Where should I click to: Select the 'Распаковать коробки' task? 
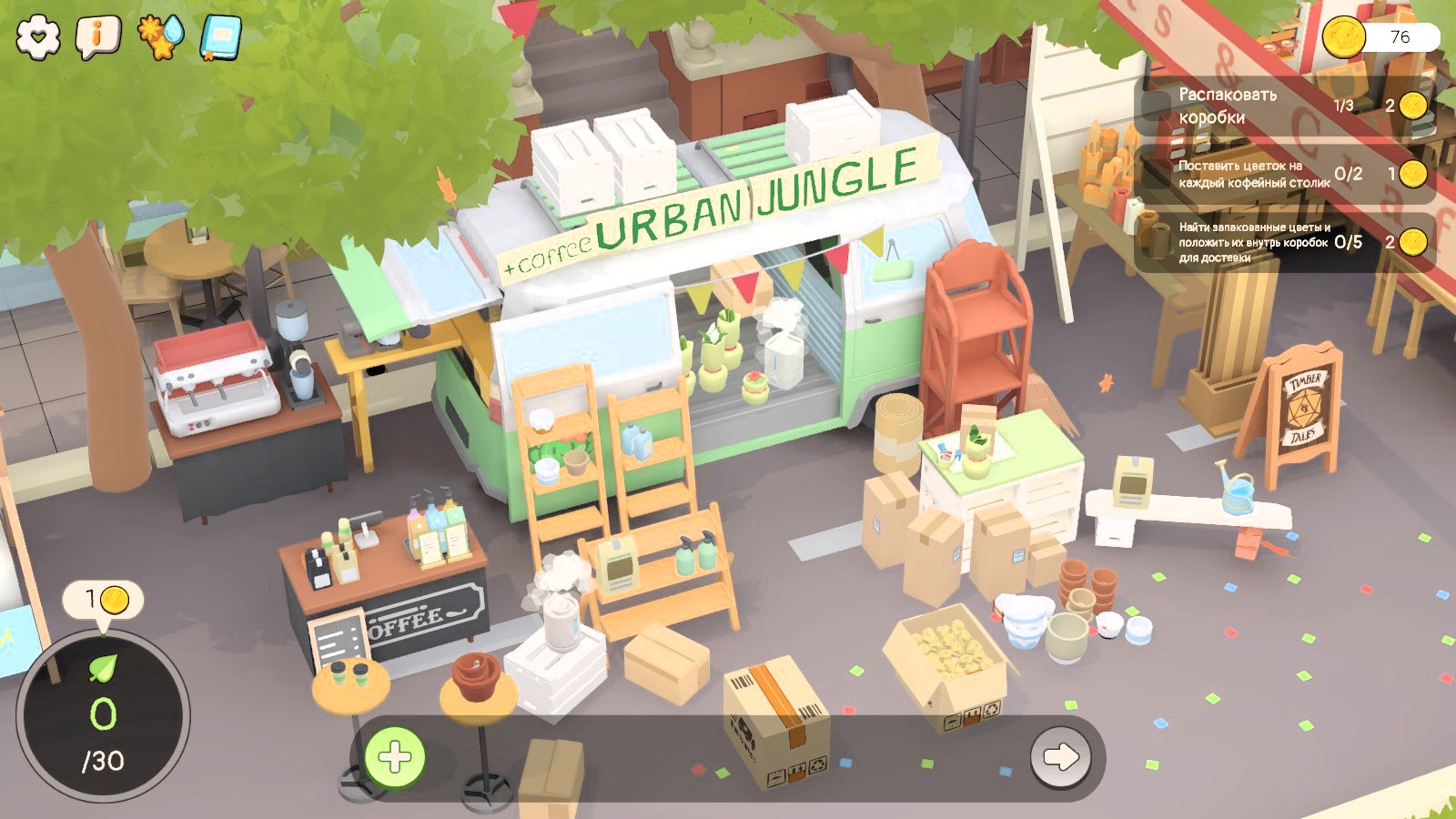coord(1283,106)
